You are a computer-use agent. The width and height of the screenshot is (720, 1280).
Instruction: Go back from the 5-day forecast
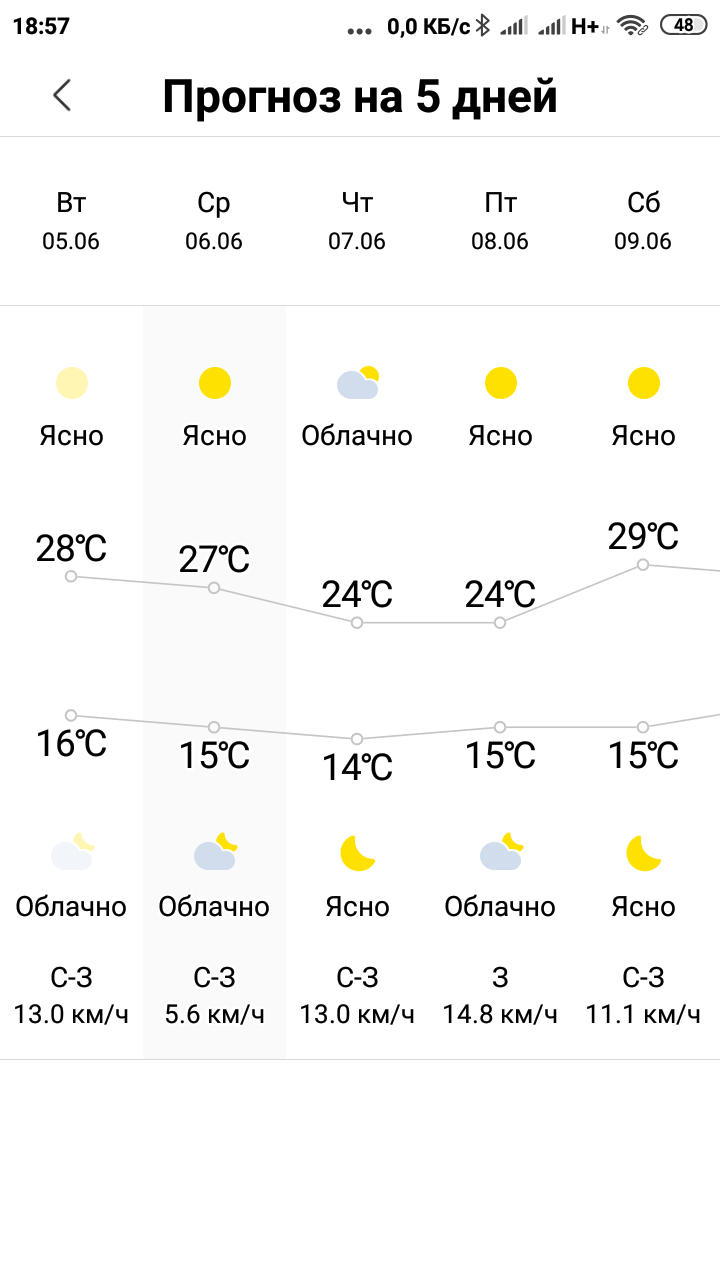tap(62, 96)
